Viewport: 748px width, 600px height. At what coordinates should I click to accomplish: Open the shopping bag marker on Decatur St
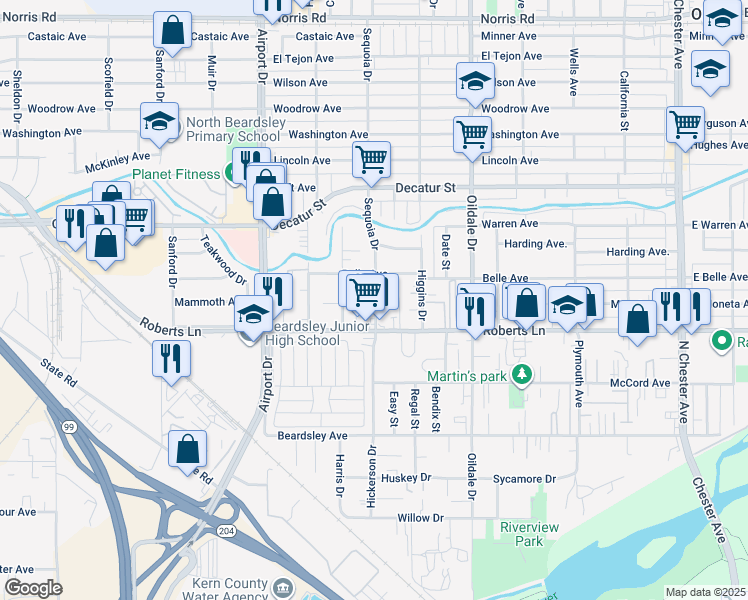tap(272, 201)
